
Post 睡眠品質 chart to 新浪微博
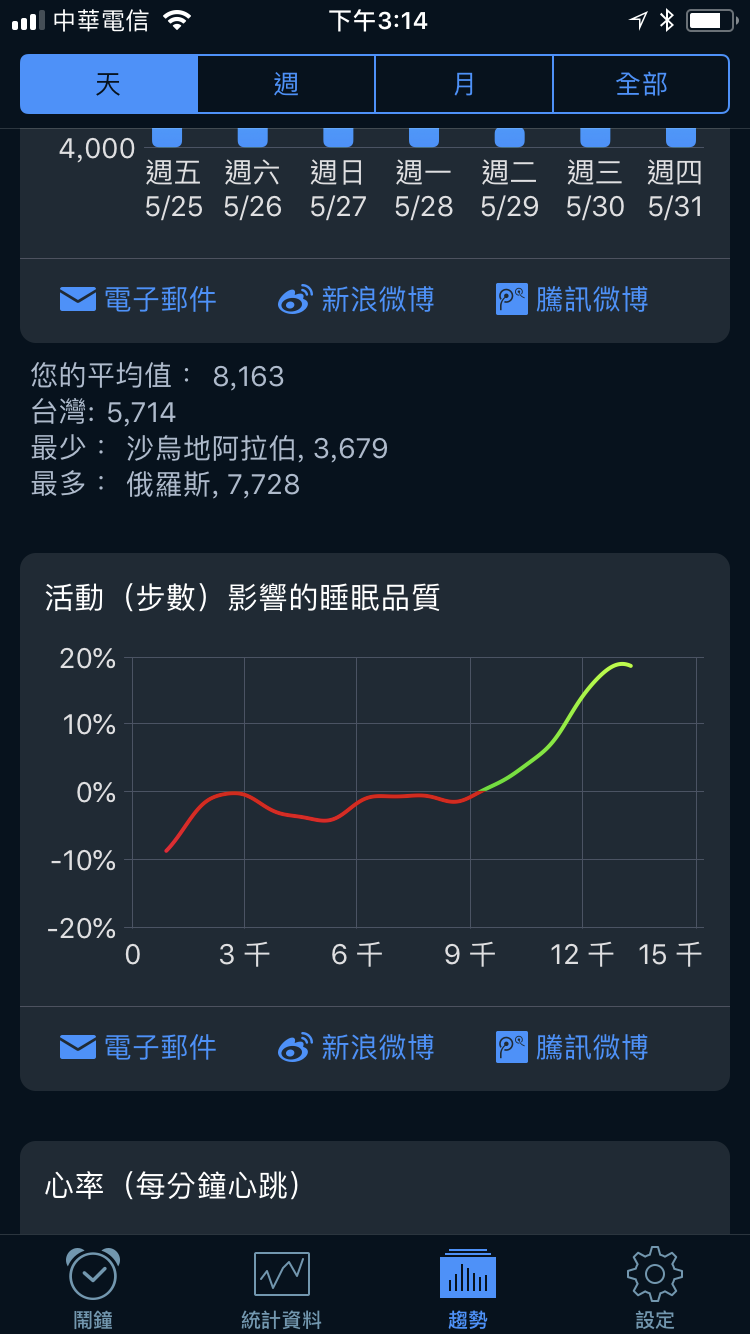[356, 1047]
